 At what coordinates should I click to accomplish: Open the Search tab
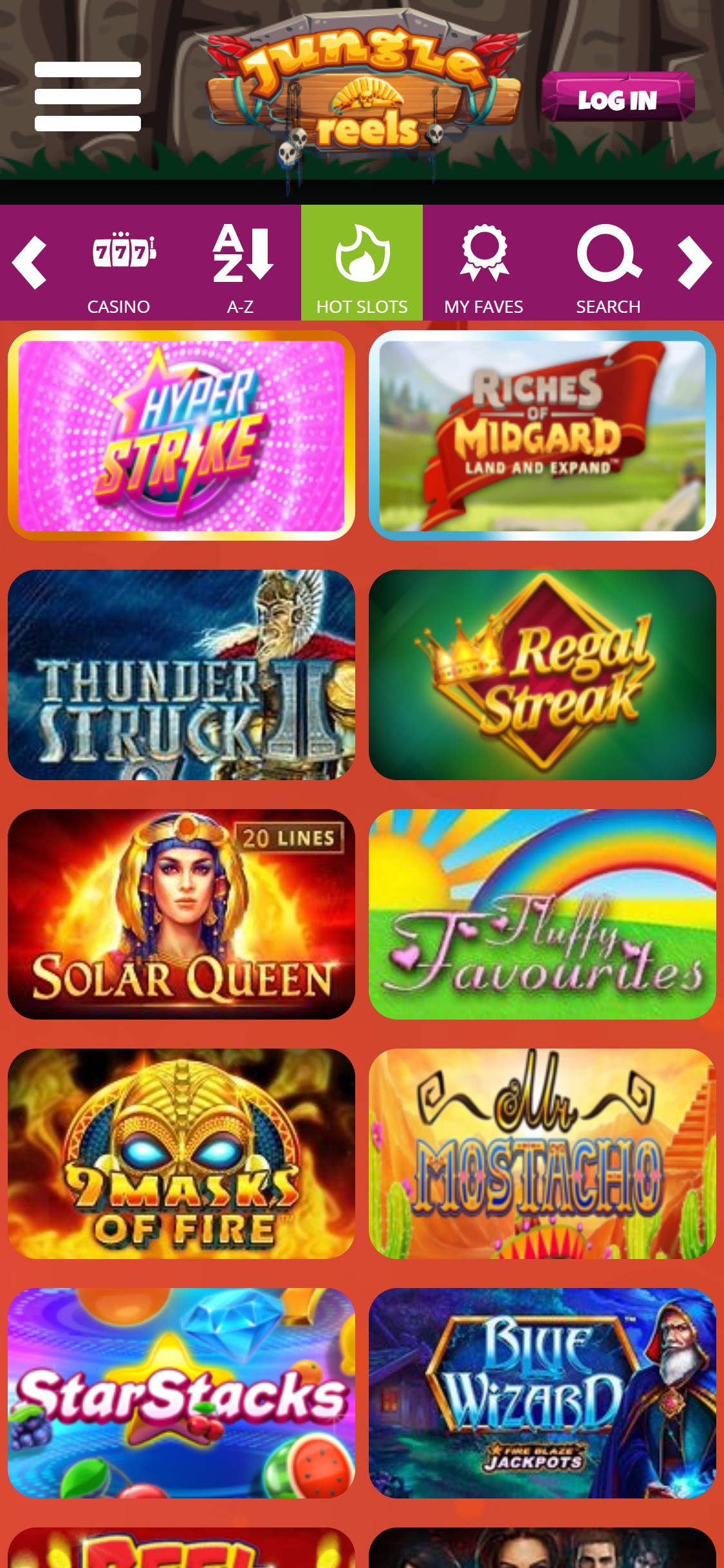click(x=608, y=263)
